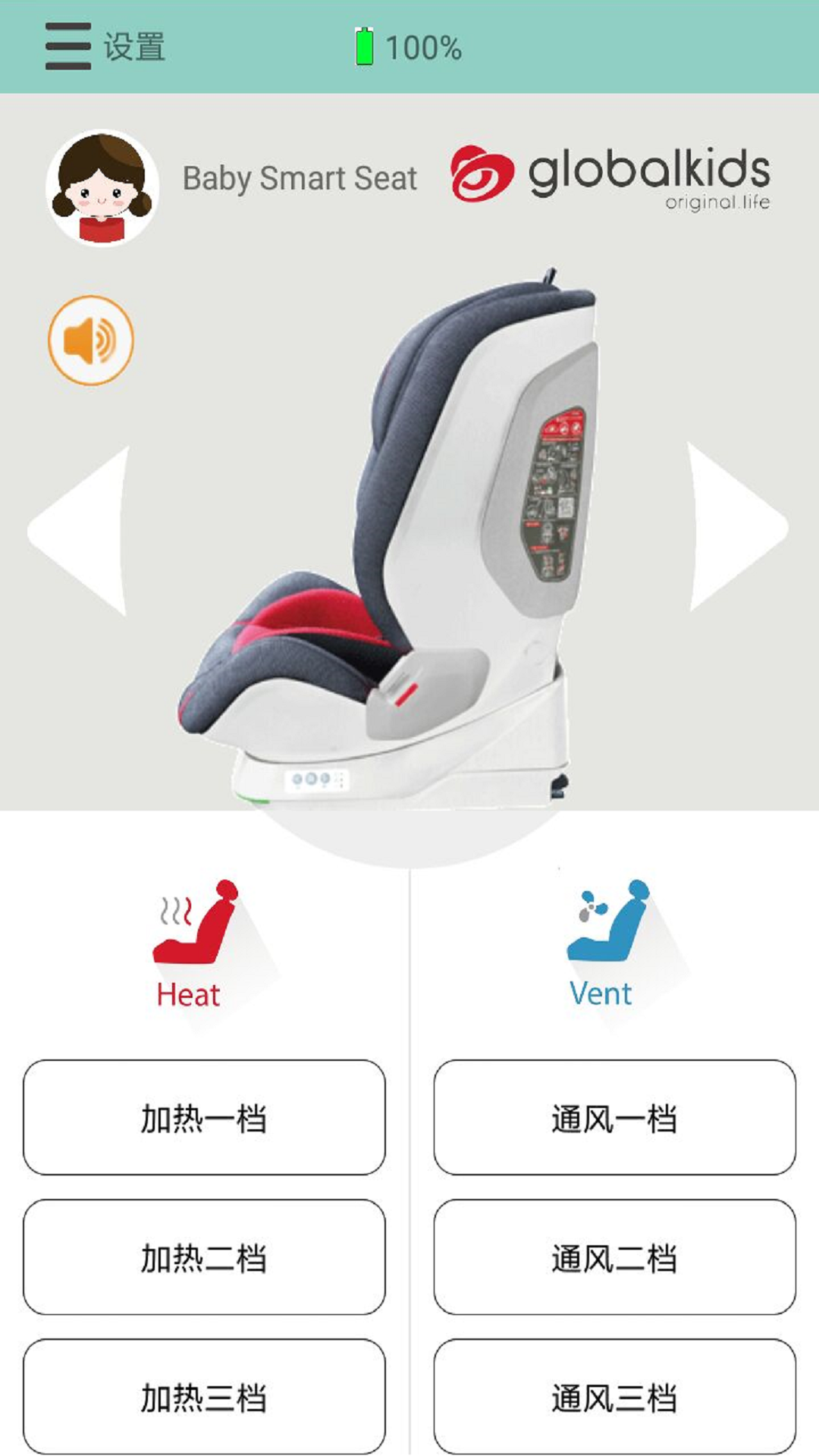Enable ventilation level three 通风三档
Viewport: 819px width, 1456px height.
pyautogui.click(x=614, y=1397)
